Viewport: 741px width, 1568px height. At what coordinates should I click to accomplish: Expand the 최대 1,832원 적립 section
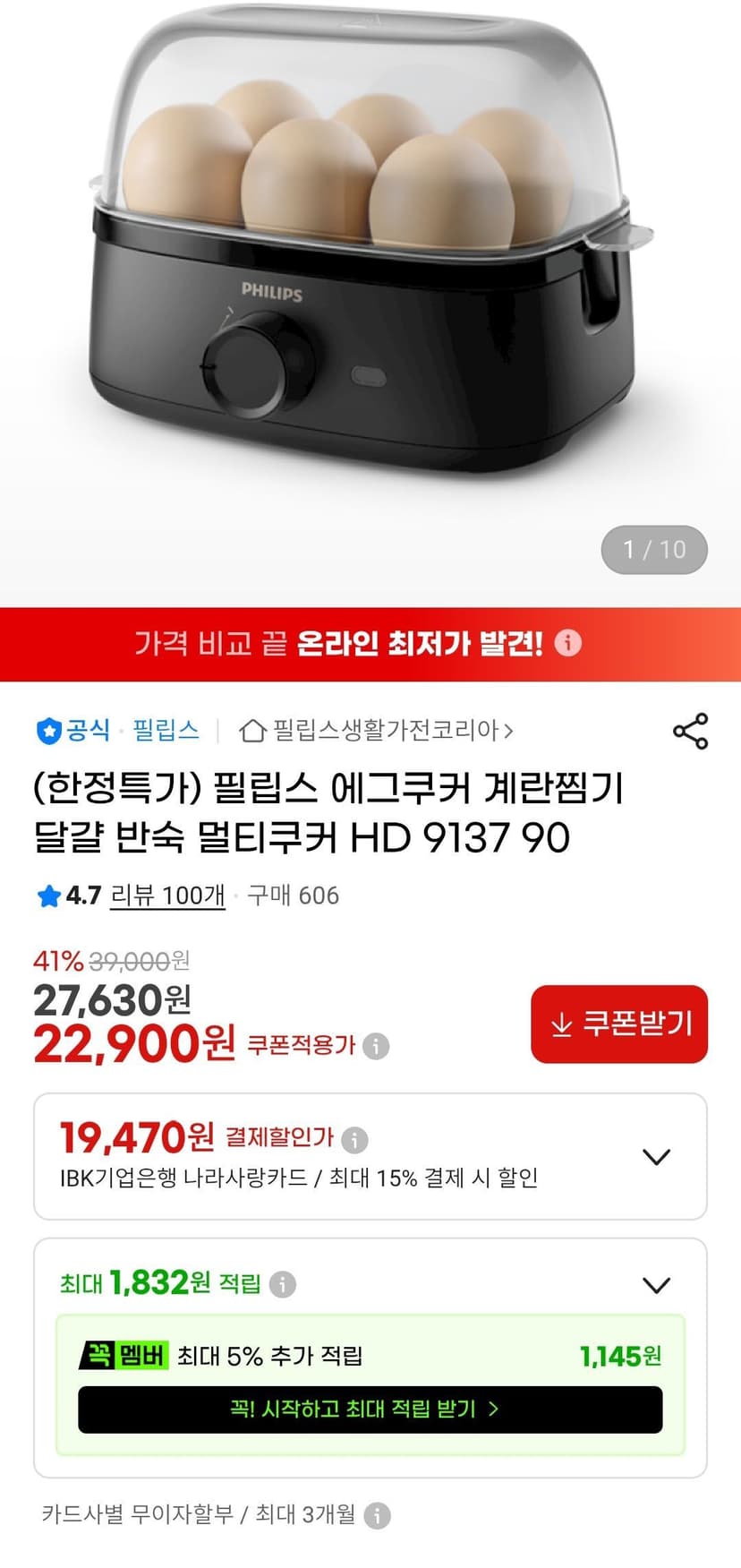click(x=656, y=1285)
